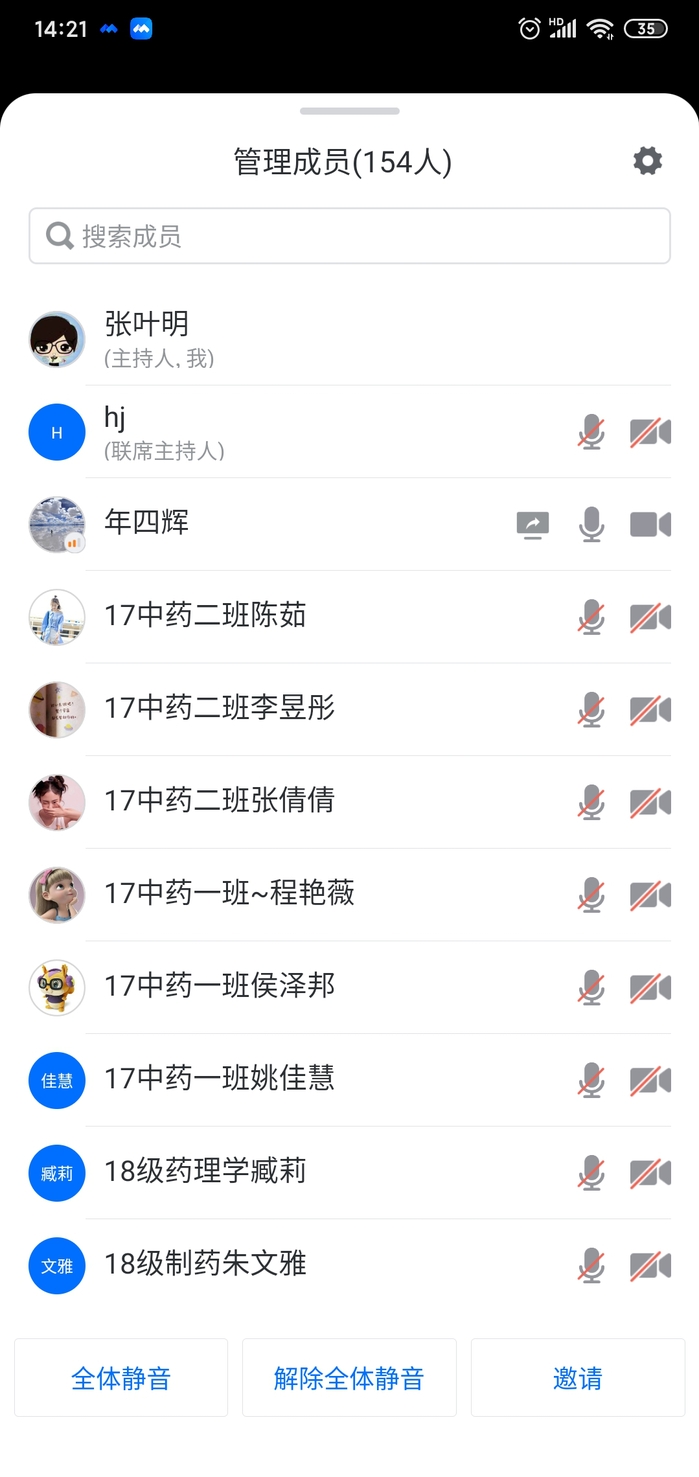Unmute microphone of 17中药二班陈茹
Screen dimensions: 699x1477
click(x=591, y=617)
